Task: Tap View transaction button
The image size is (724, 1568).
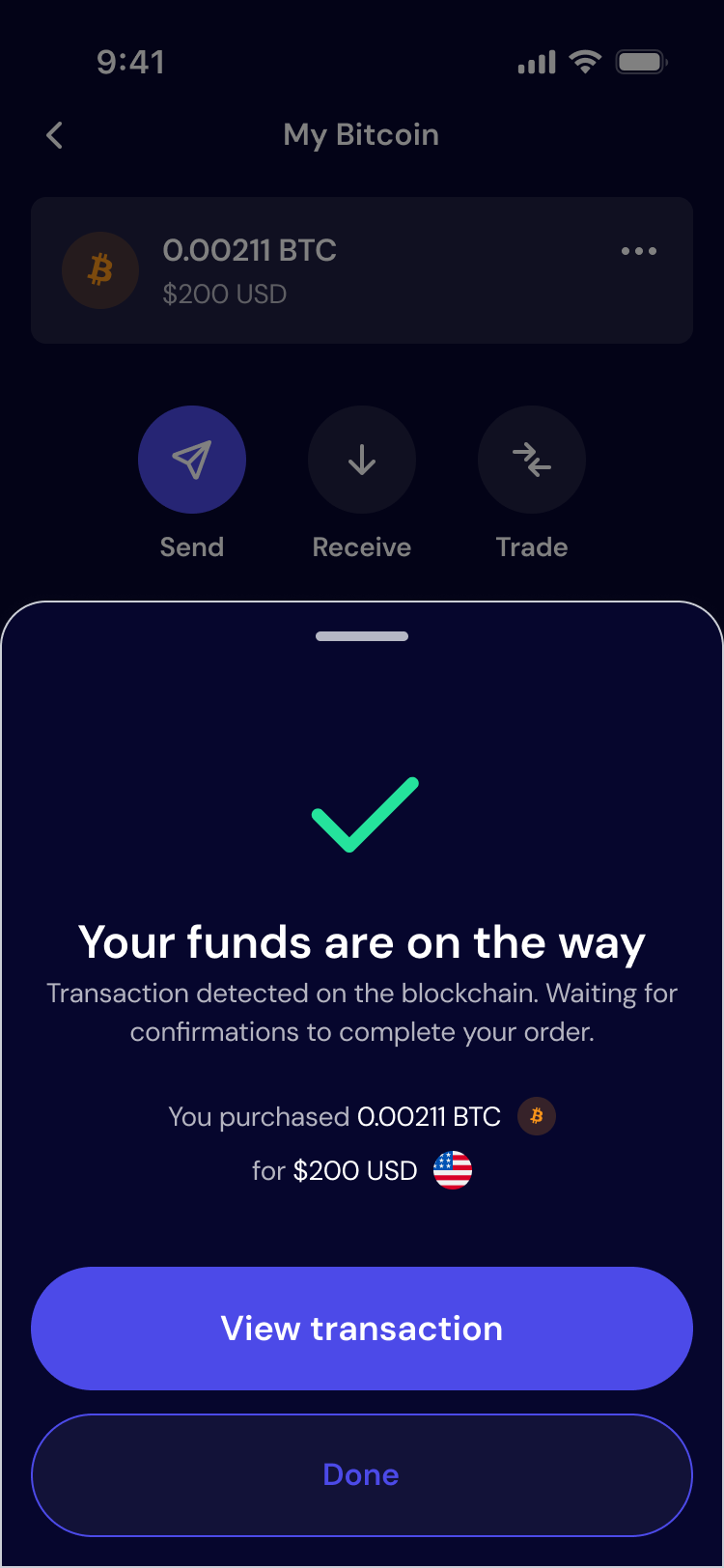Action: 362,1328
